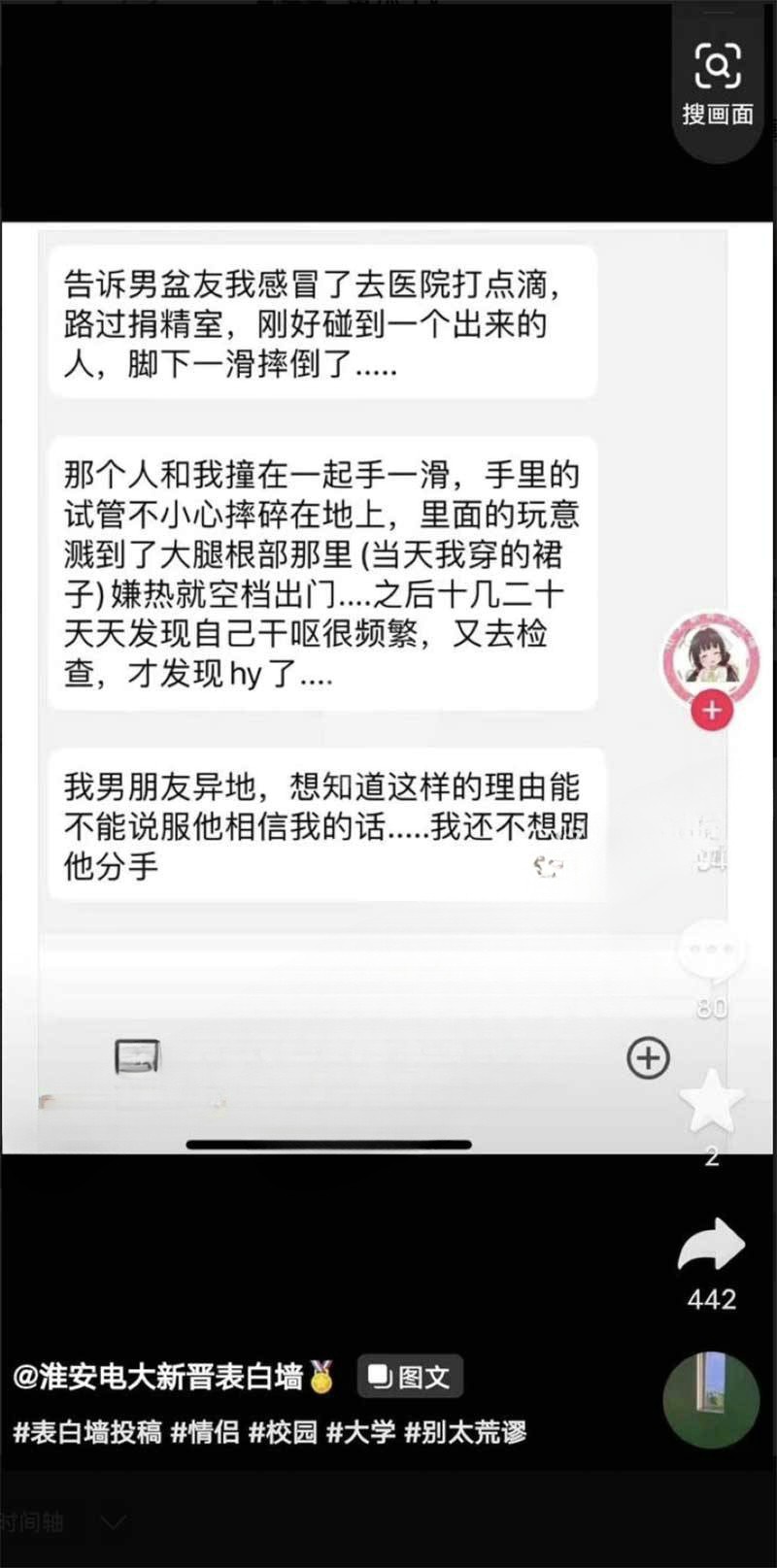Tap the 图文 chip
The height and width of the screenshot is (1568, 777).
click(410, 1377)
